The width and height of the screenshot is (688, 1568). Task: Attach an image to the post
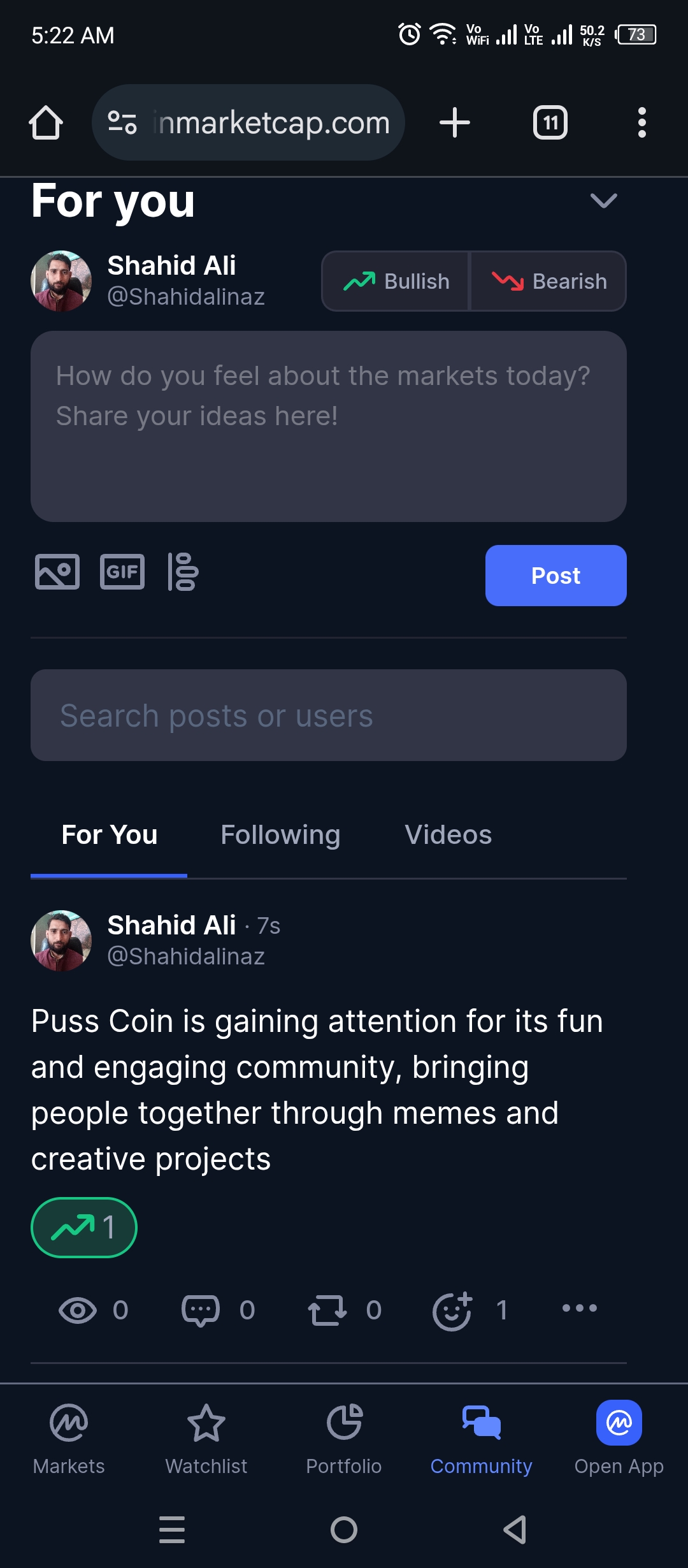pos(57,572)
